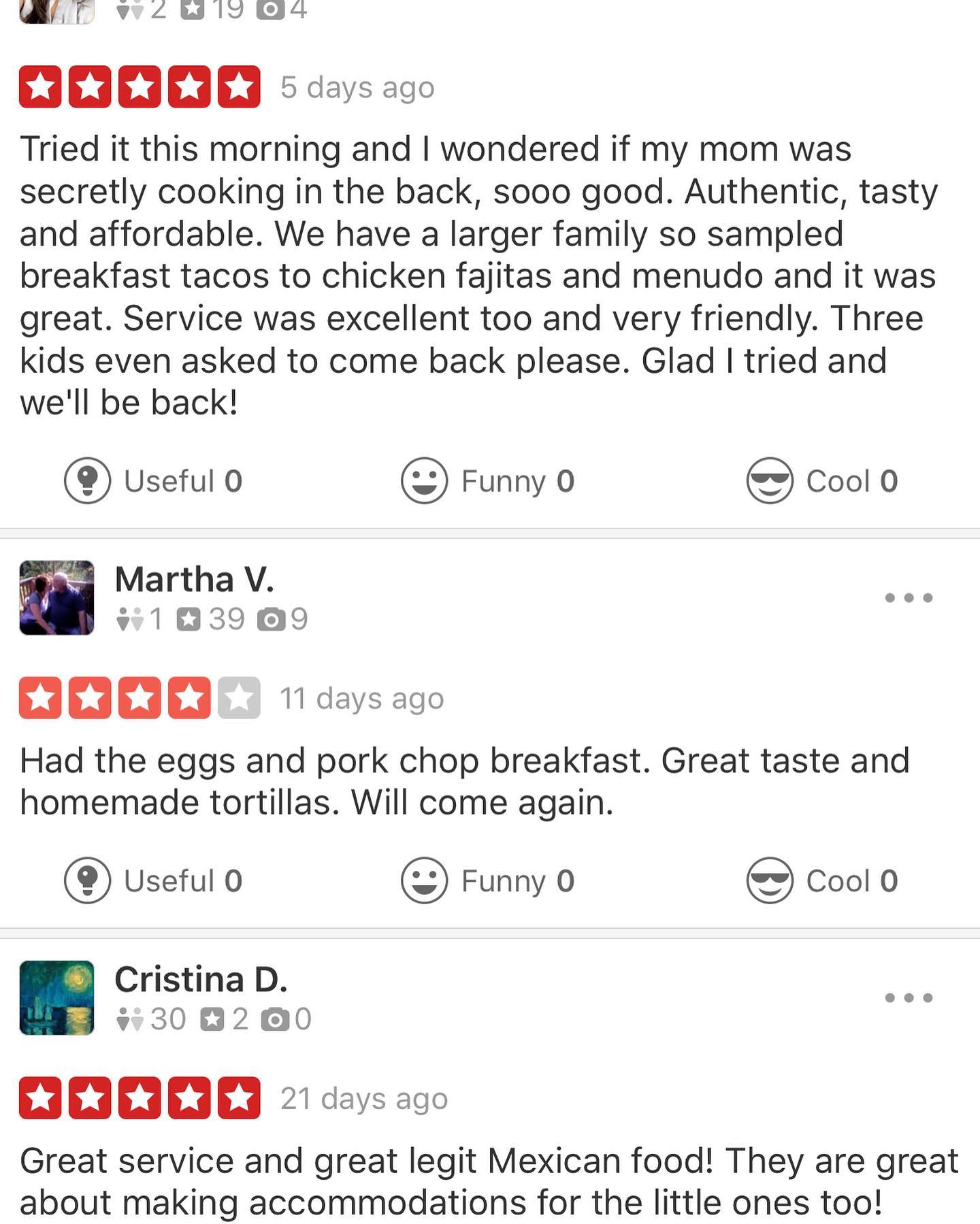
Task: Vote Cool on the 5 days ago review
Action: 822,481
